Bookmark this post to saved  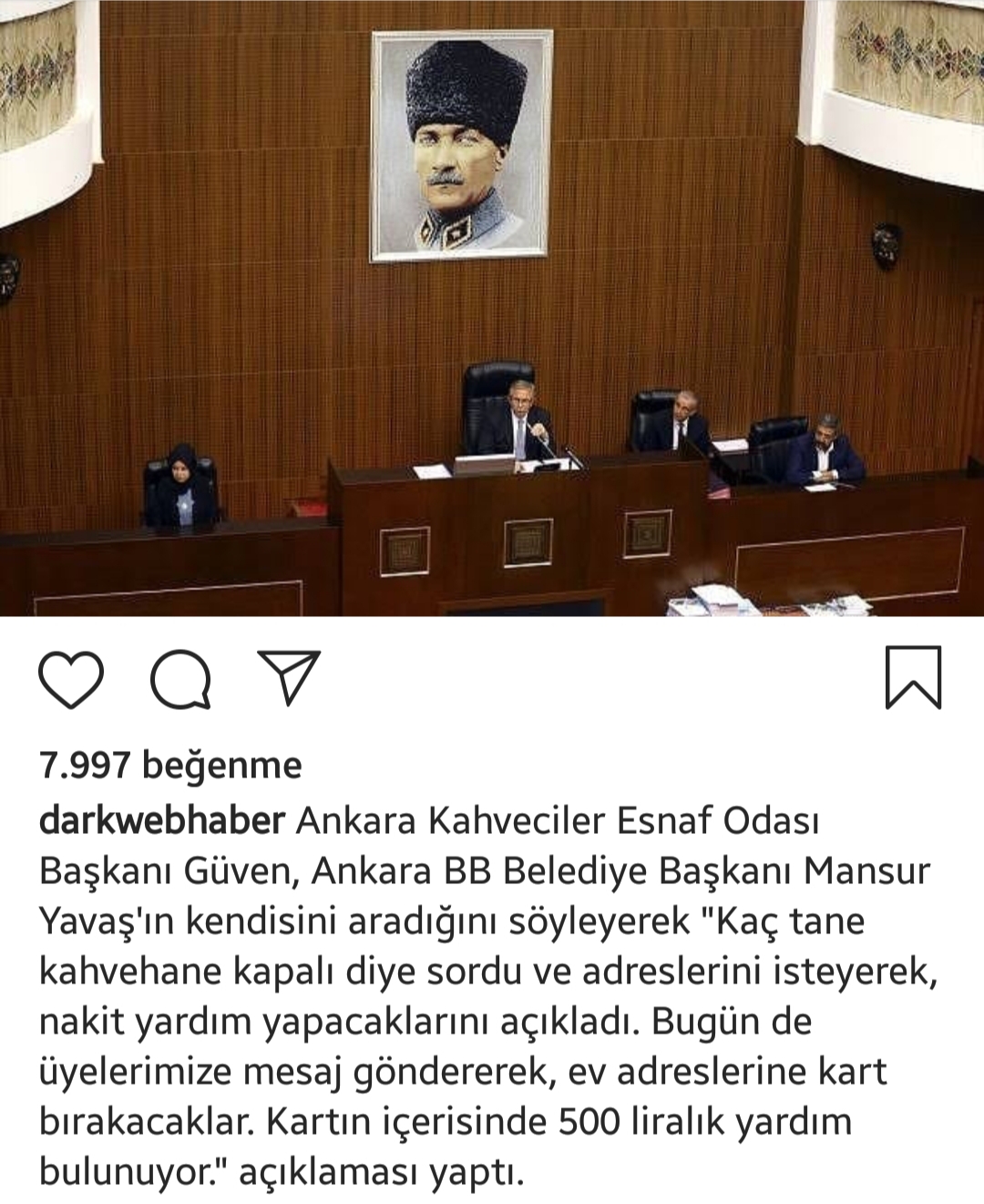tap(913, 678)
